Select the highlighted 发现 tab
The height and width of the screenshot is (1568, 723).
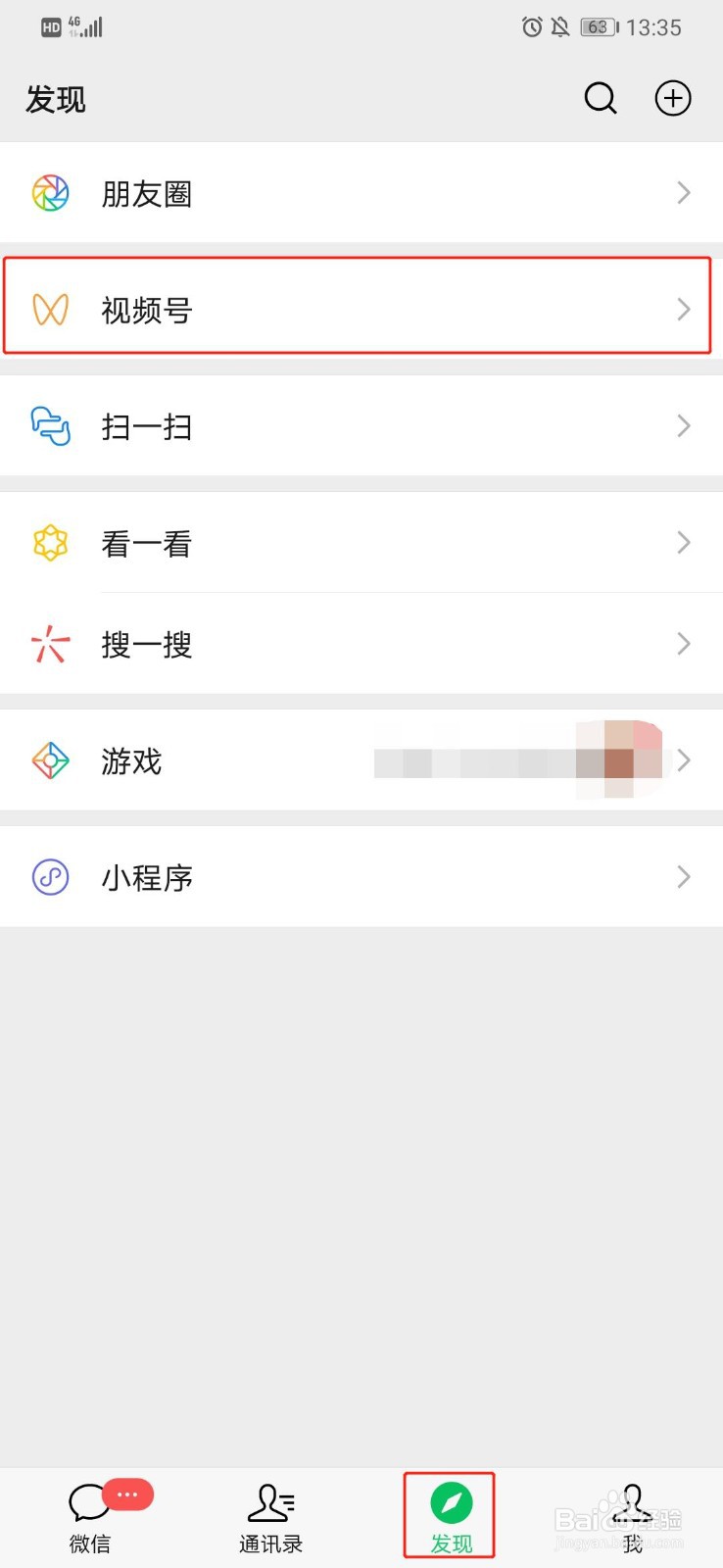(451, 1514)
